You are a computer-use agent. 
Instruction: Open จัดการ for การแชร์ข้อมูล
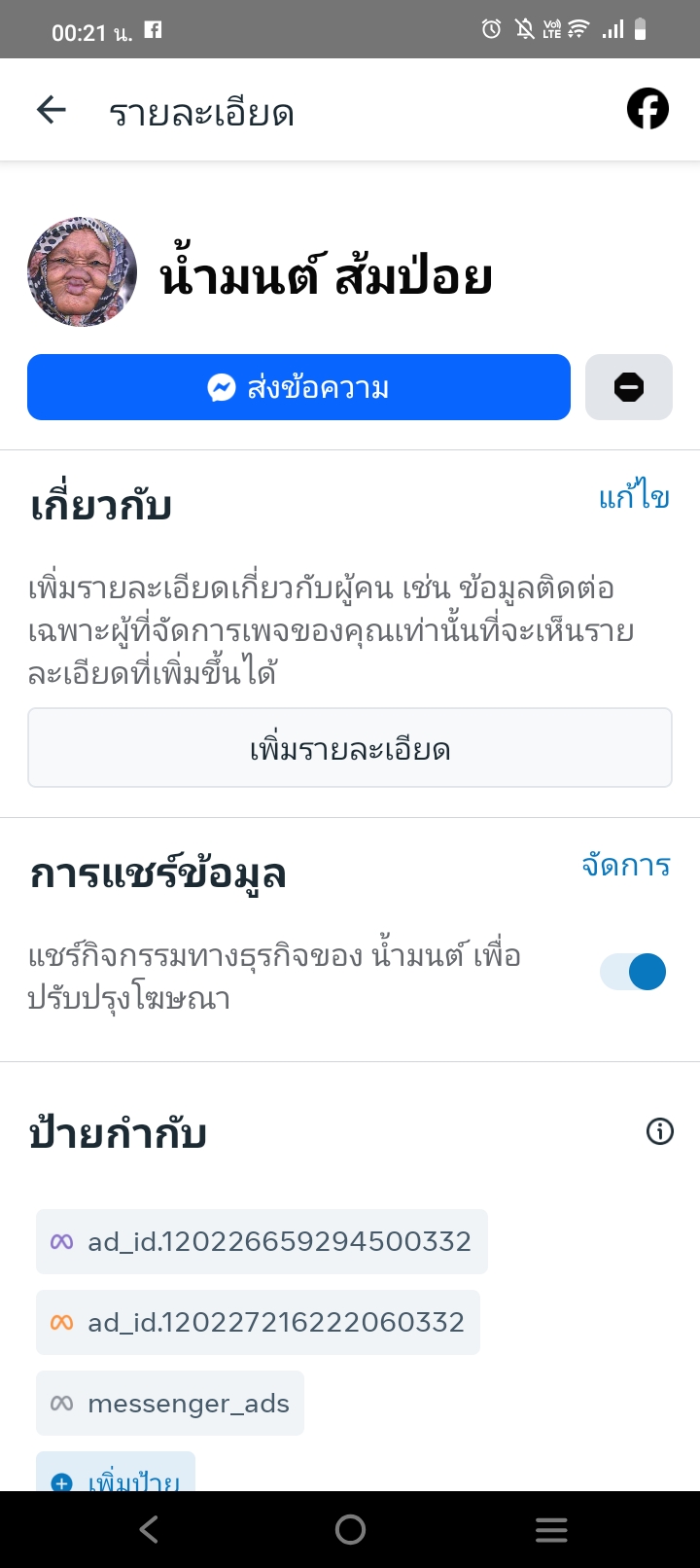(x=626, y=865)
